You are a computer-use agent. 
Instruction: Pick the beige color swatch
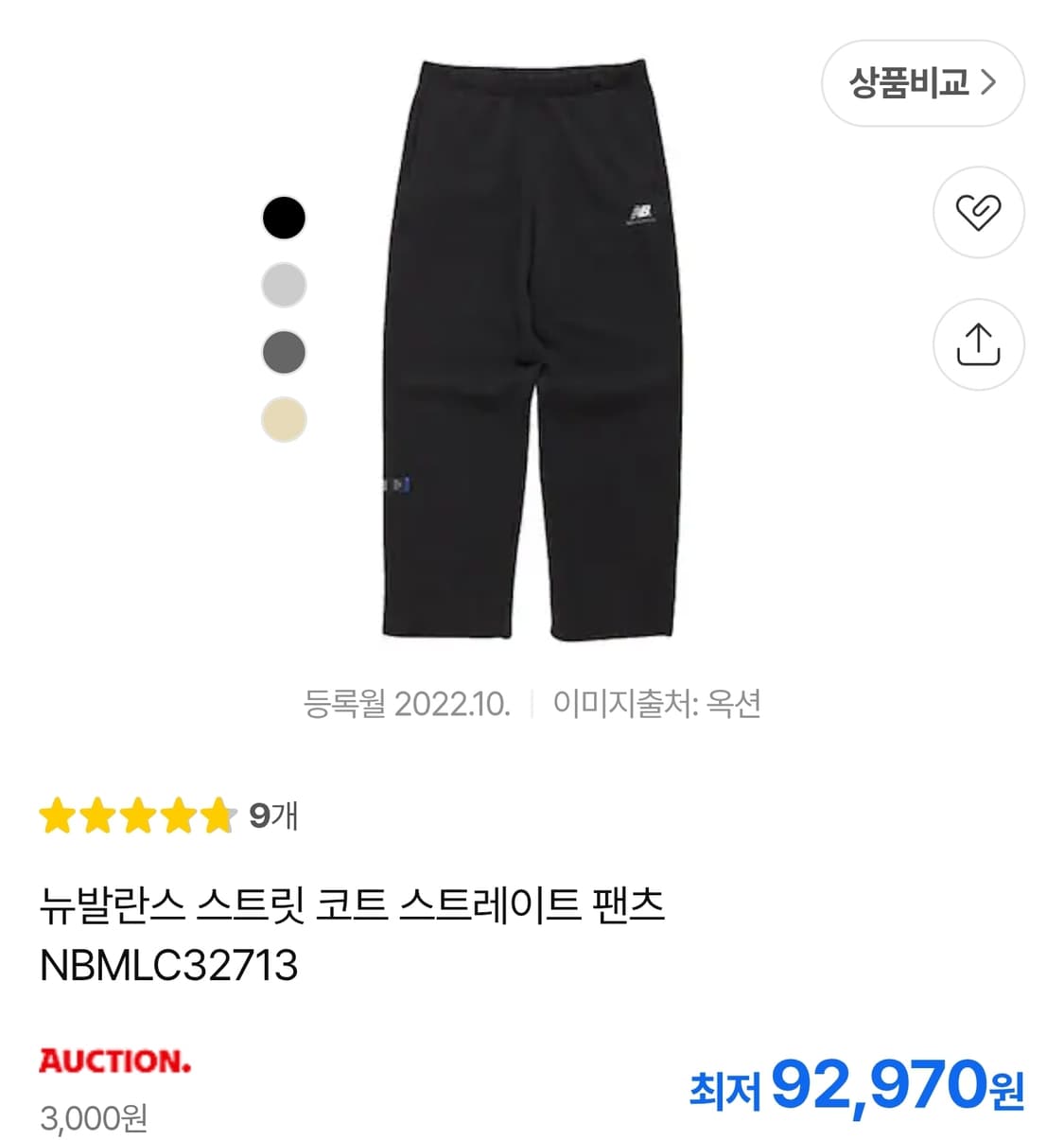(x=283, y=414)
